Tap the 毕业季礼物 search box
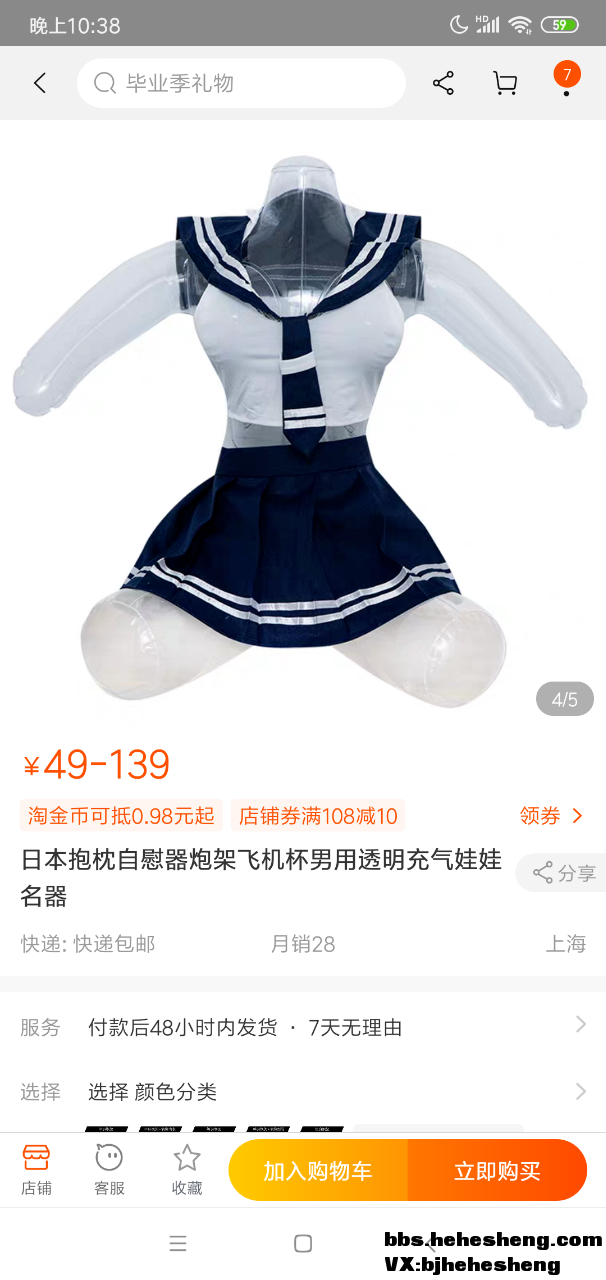Image resolution: width=606 pixels, height=1280 pixels. click(x=240, y=83)
